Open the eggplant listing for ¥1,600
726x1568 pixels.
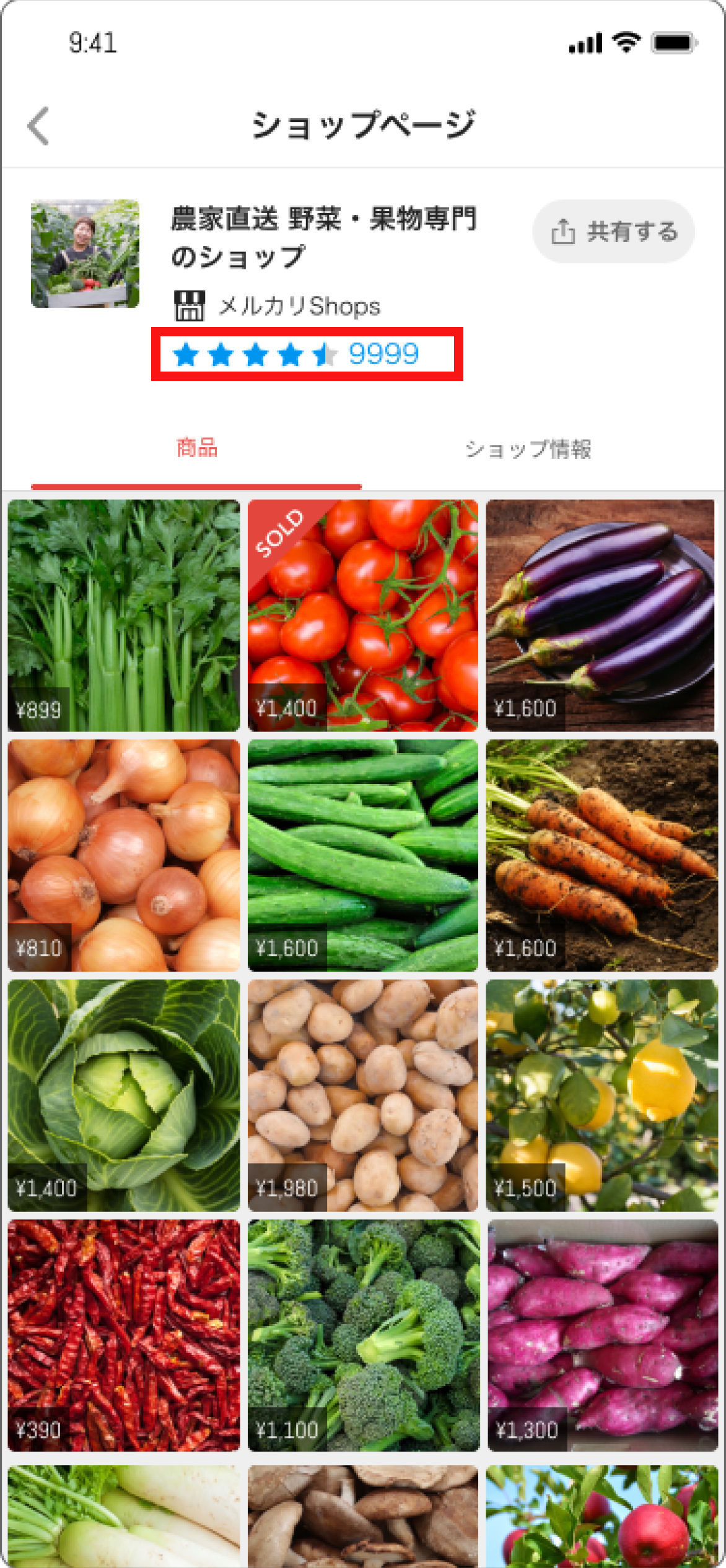click(x=601, y=615)
